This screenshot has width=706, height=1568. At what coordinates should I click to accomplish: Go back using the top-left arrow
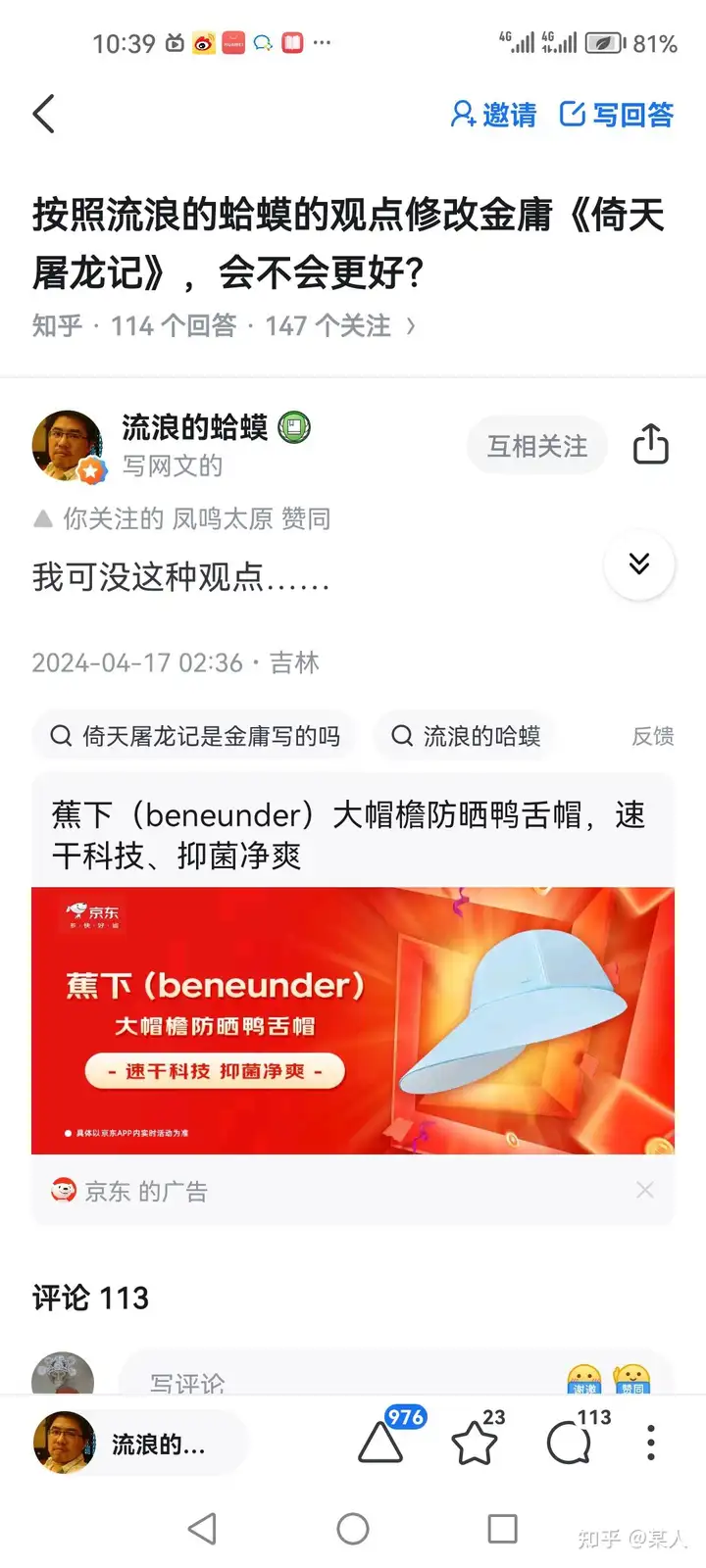tap(44, 115)
